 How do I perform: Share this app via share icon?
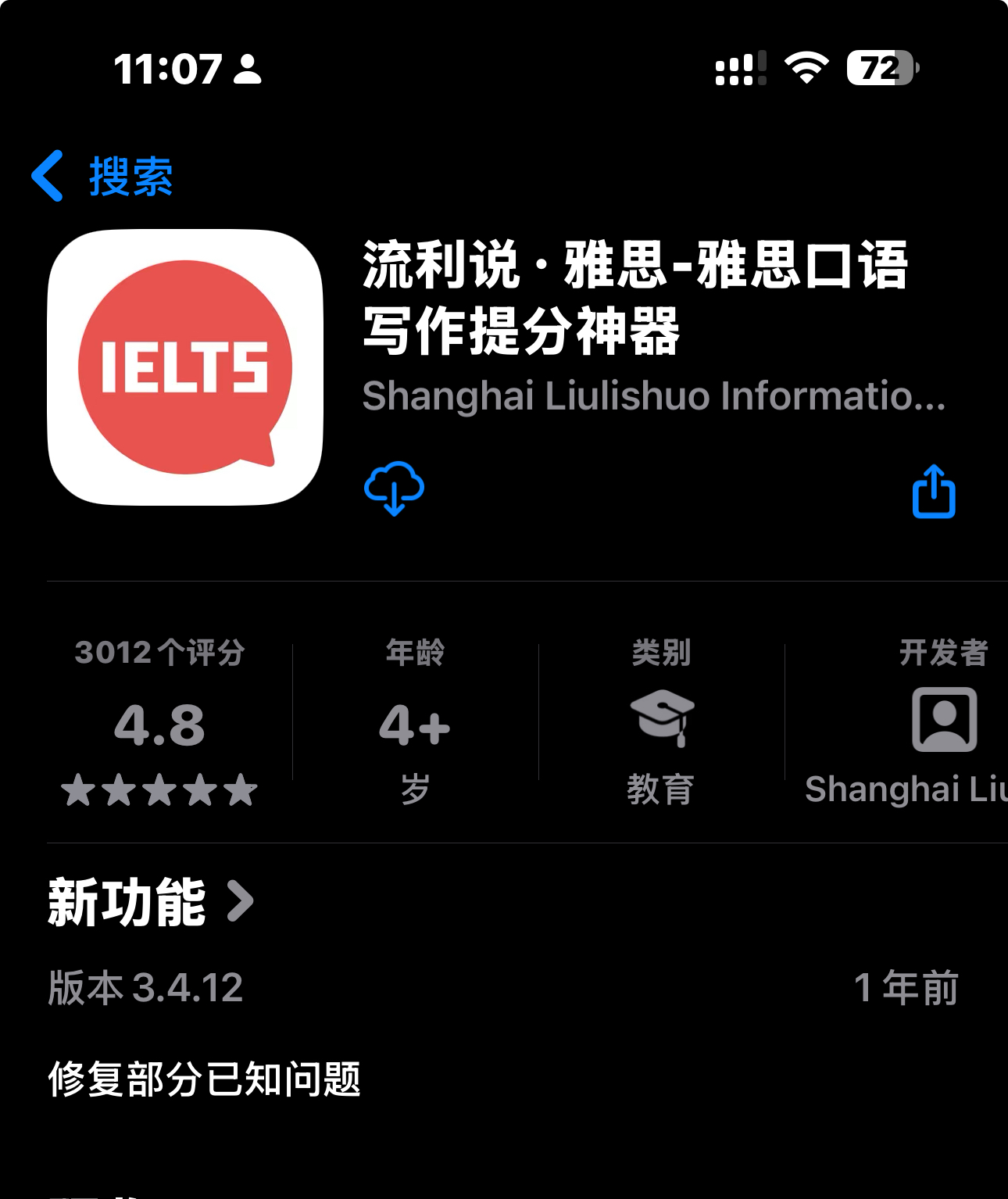(934, 492)
